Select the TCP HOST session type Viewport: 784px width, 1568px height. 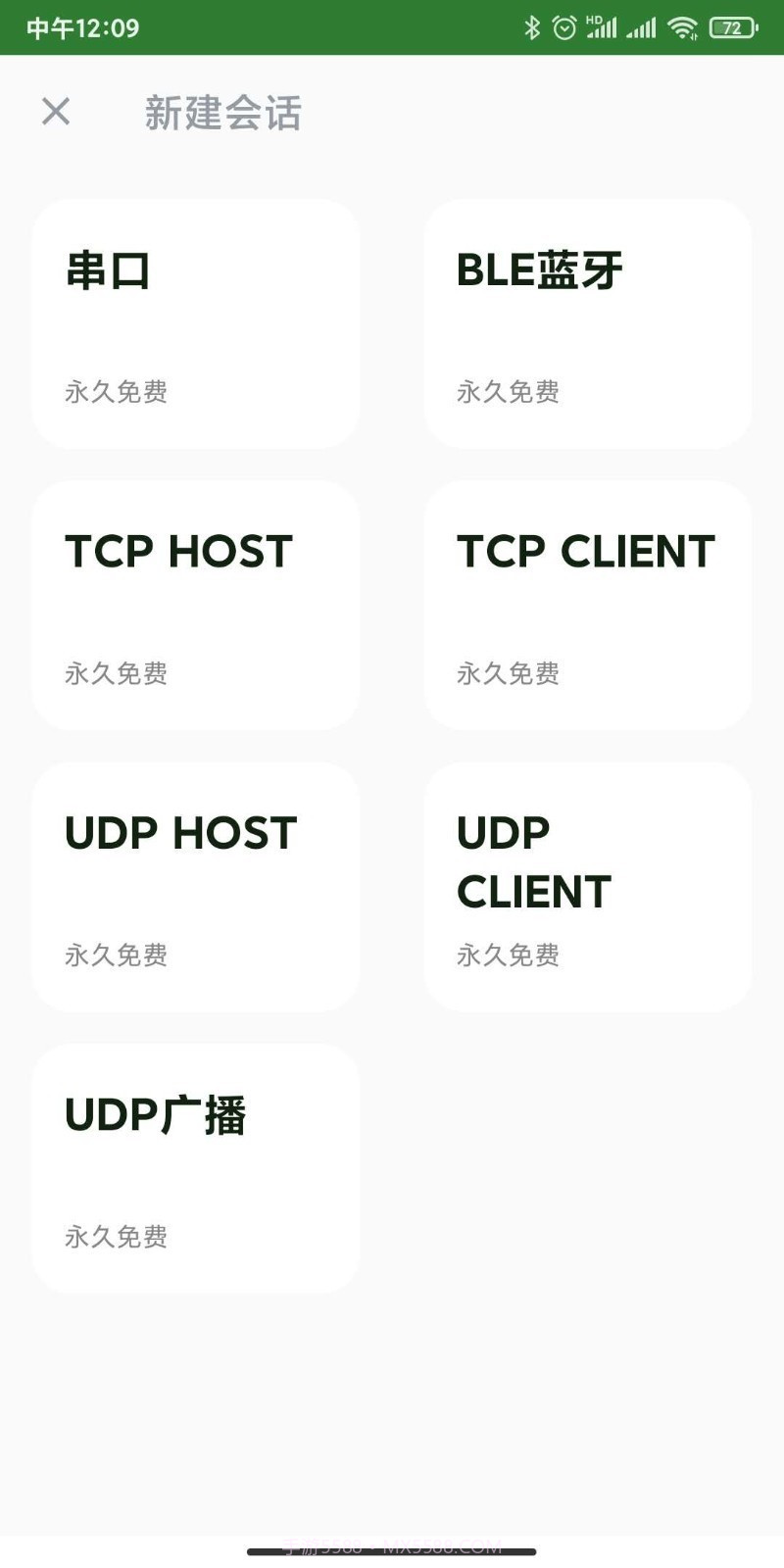click(x=195, y=604)
